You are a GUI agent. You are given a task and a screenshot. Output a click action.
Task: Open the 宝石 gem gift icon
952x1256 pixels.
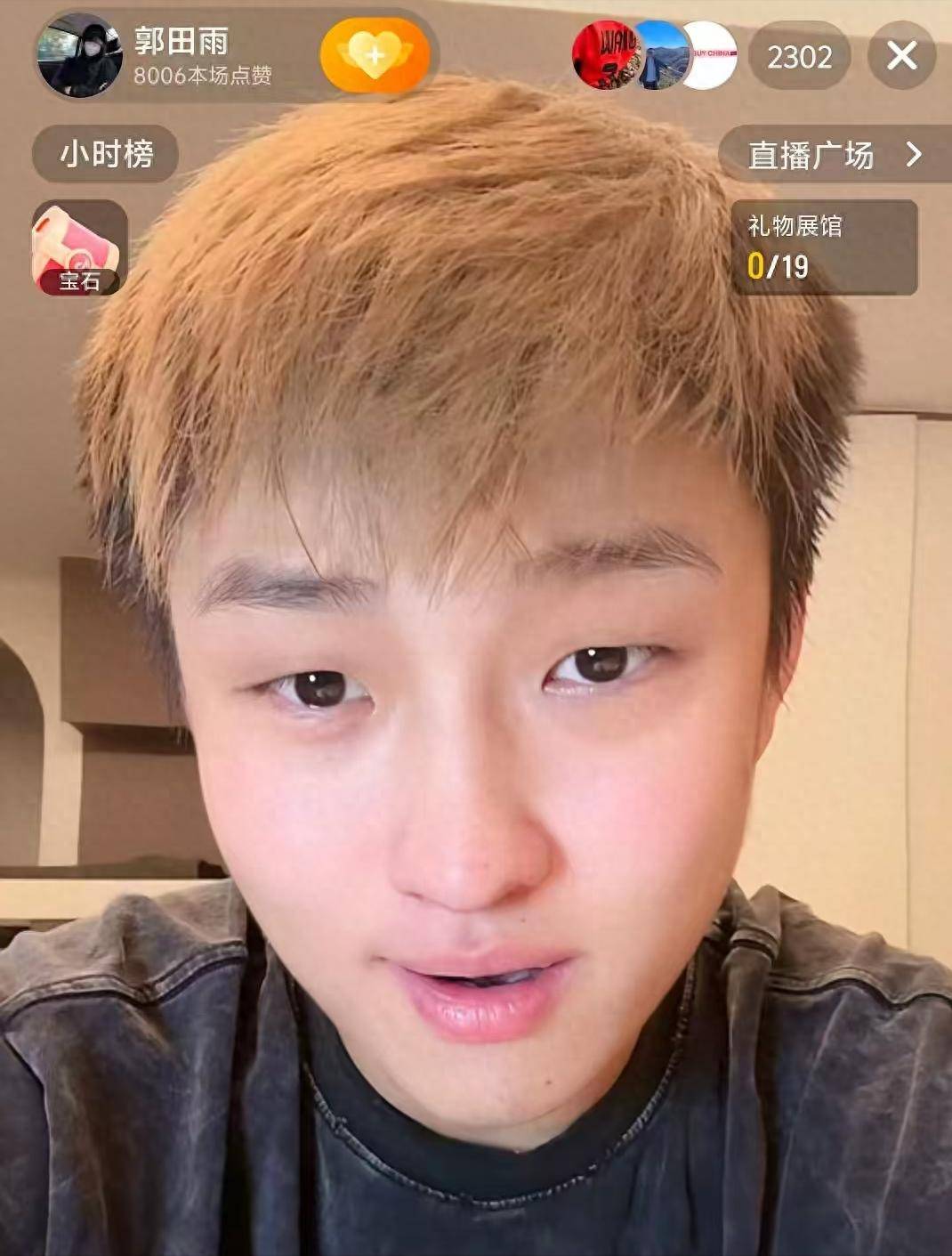point(79,247)
